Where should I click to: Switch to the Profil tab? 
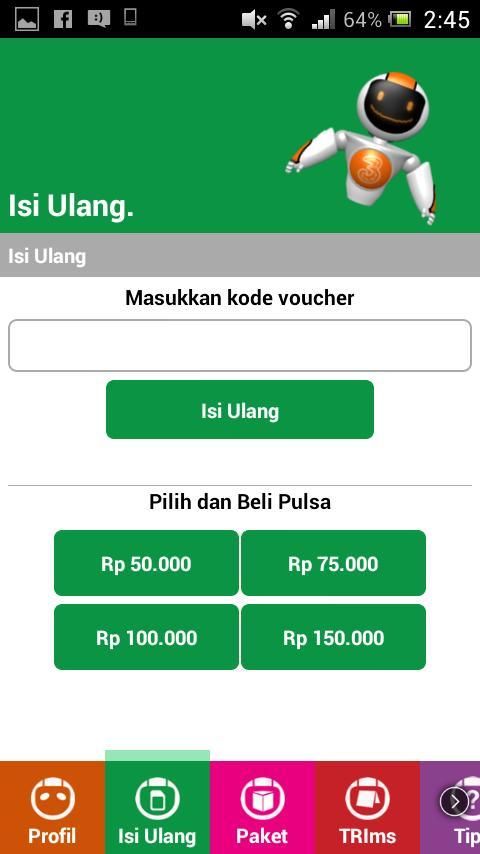pos(52,808)
